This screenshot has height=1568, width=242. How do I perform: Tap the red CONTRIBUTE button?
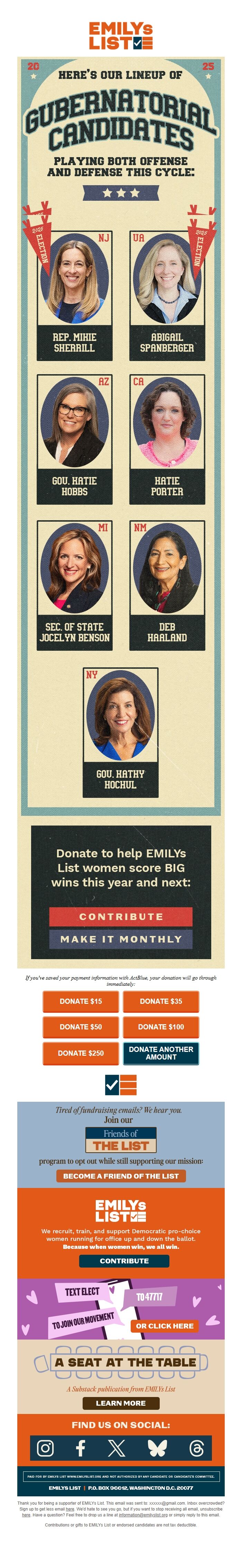point(120,916)
